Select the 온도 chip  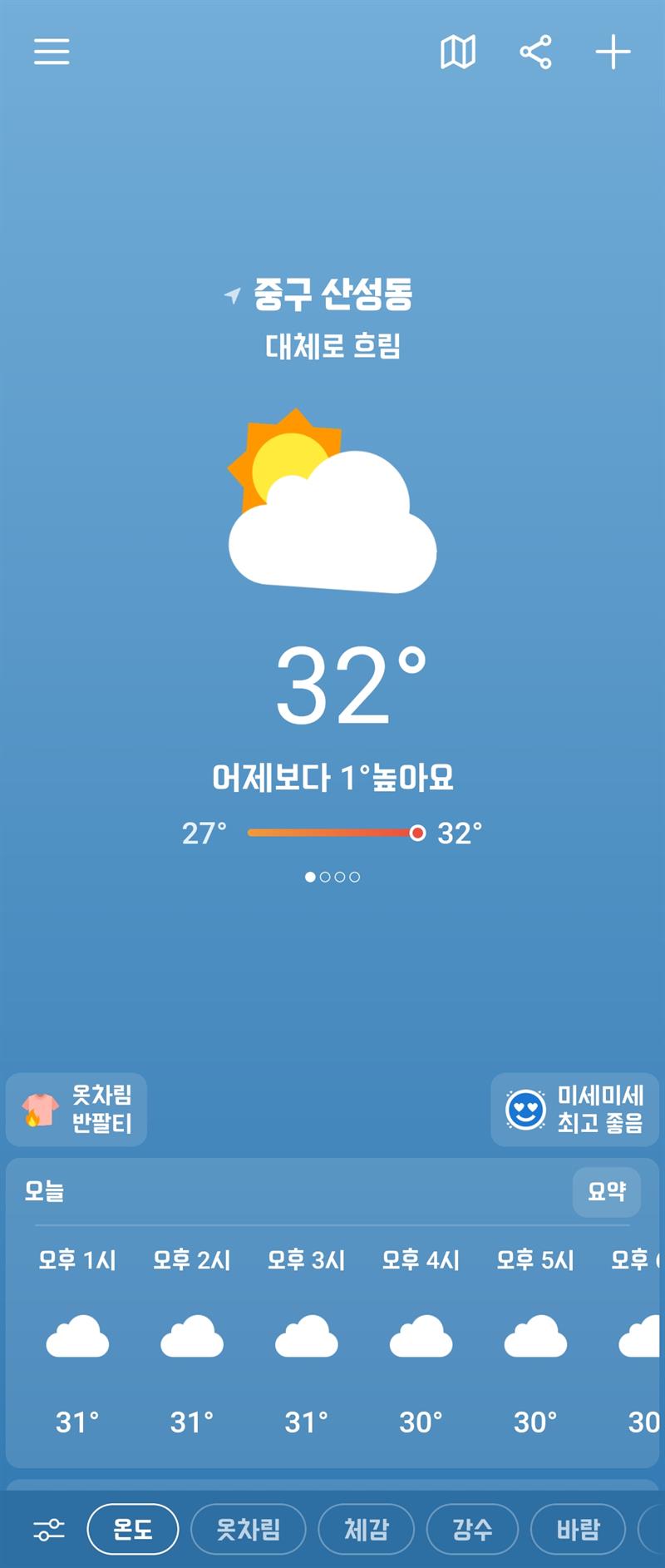pos(133,1529)
